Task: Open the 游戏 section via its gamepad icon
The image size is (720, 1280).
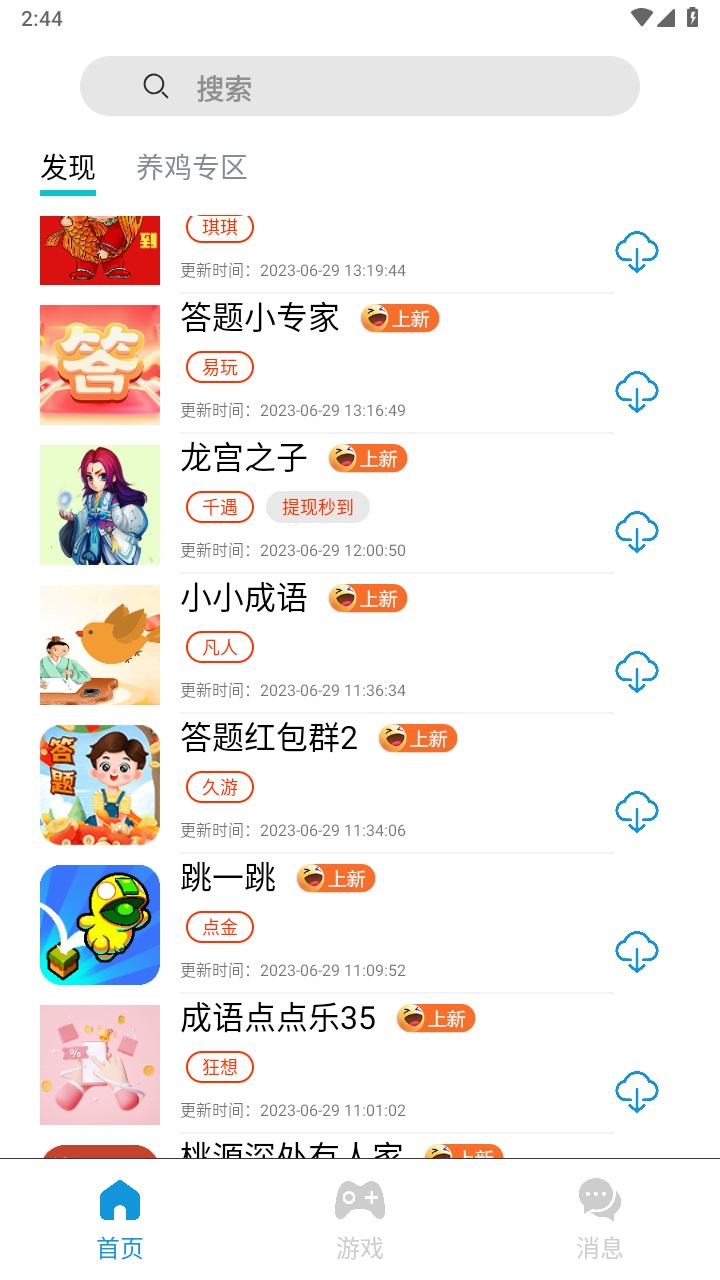Action: pos(359,1200)
